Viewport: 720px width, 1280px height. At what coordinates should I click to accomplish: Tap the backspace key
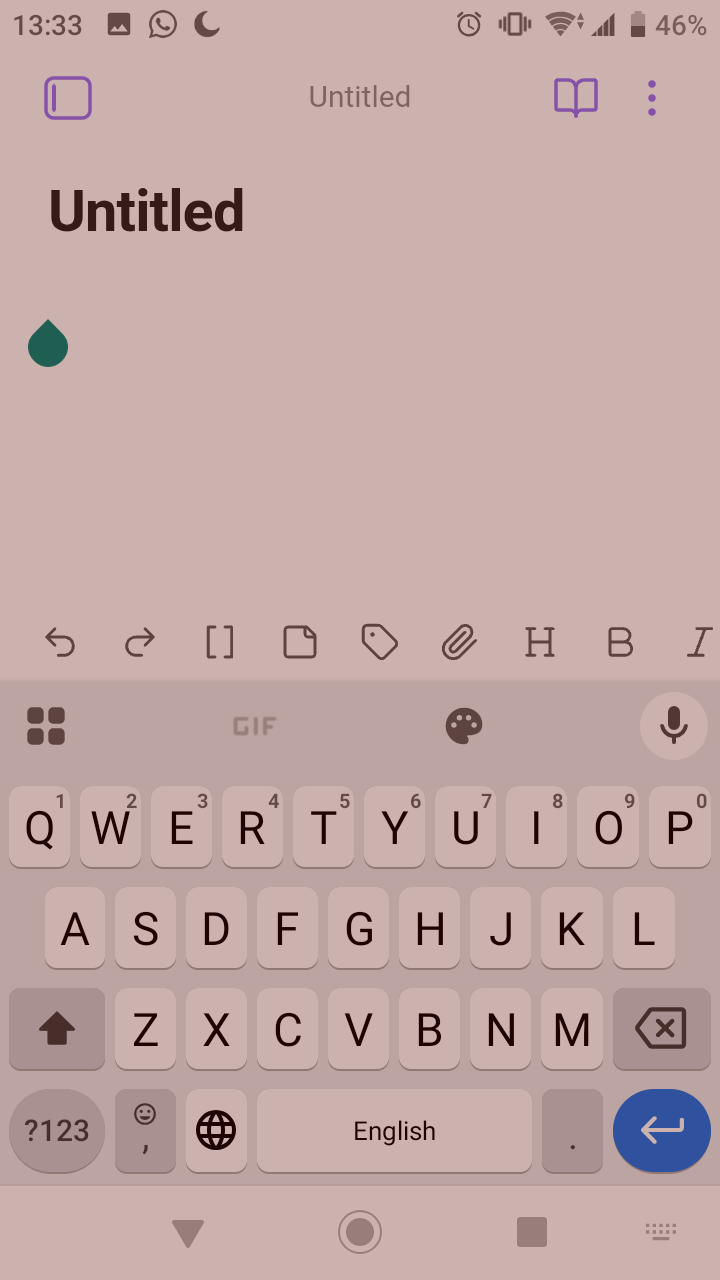point(661,1029)
